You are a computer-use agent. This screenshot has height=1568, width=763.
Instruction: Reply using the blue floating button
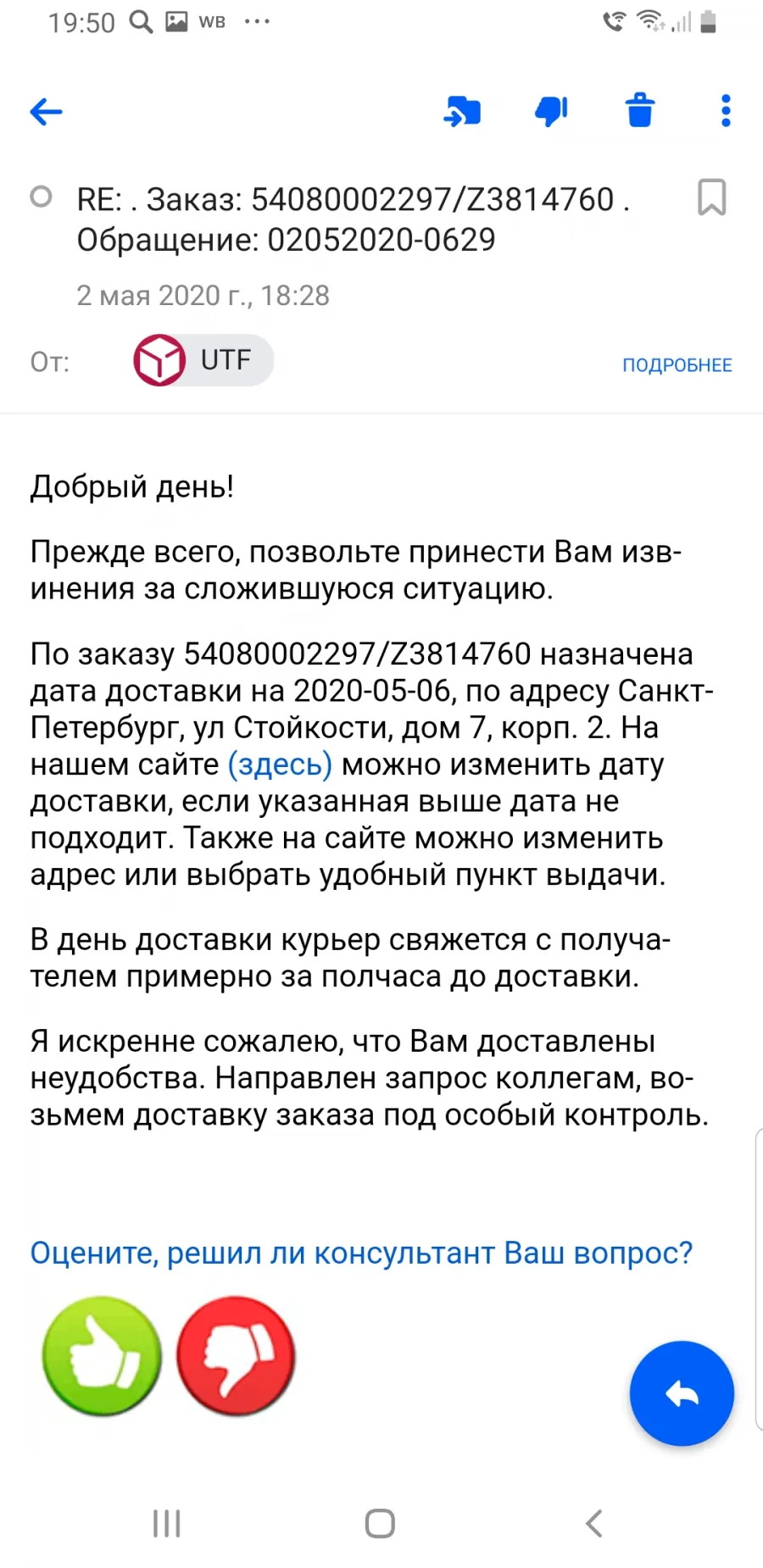(x=682, y=1393)
